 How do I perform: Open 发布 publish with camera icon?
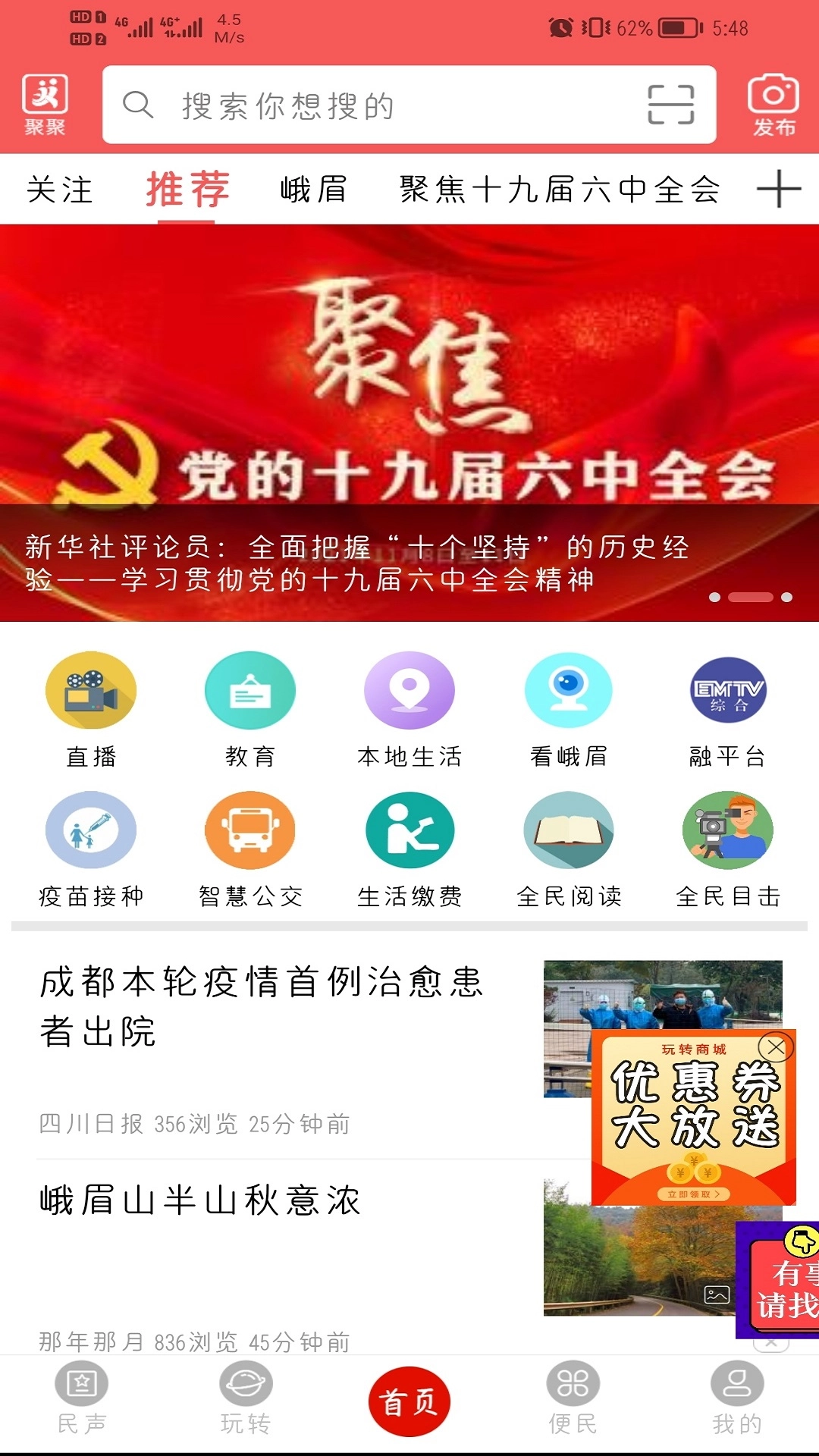tap(772, 105)
